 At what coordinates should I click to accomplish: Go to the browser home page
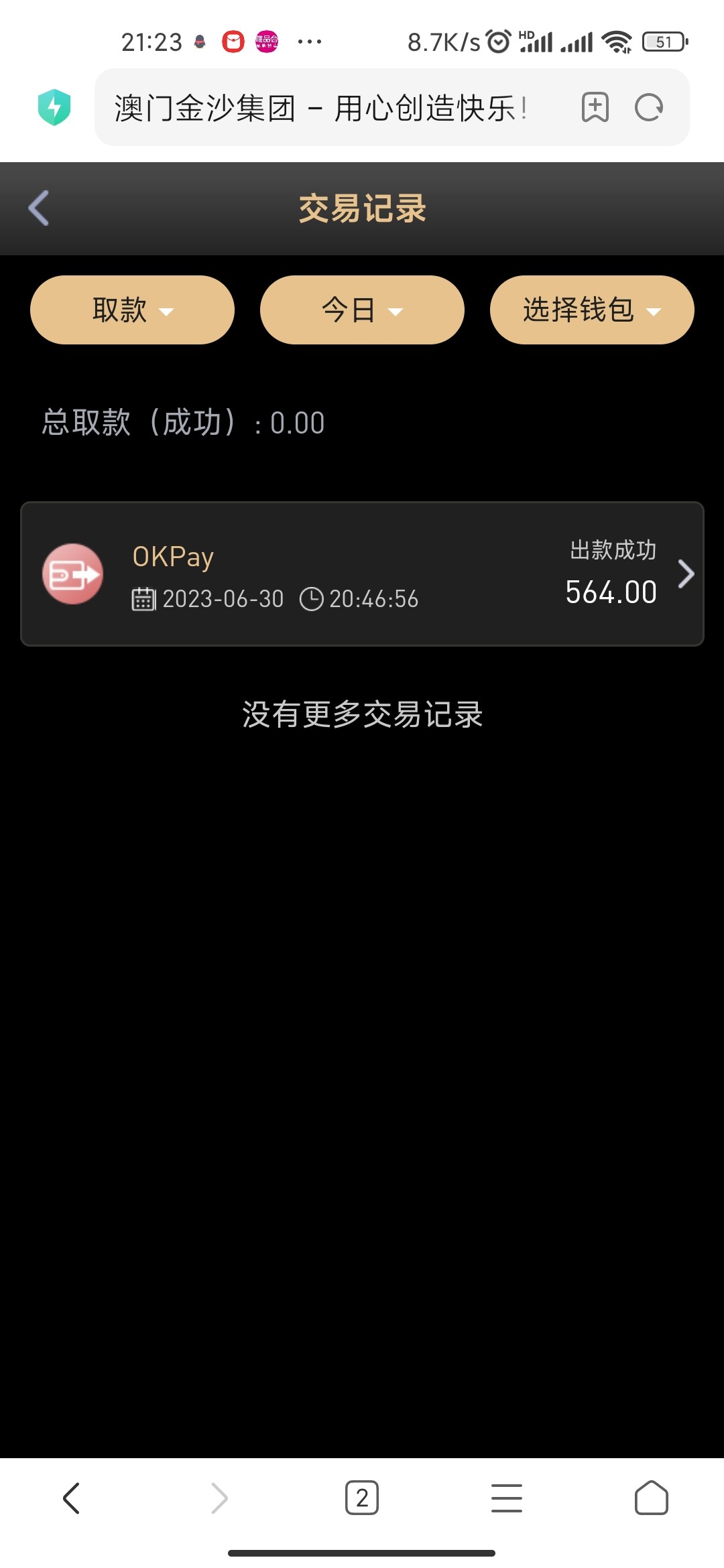[651, 1498]
